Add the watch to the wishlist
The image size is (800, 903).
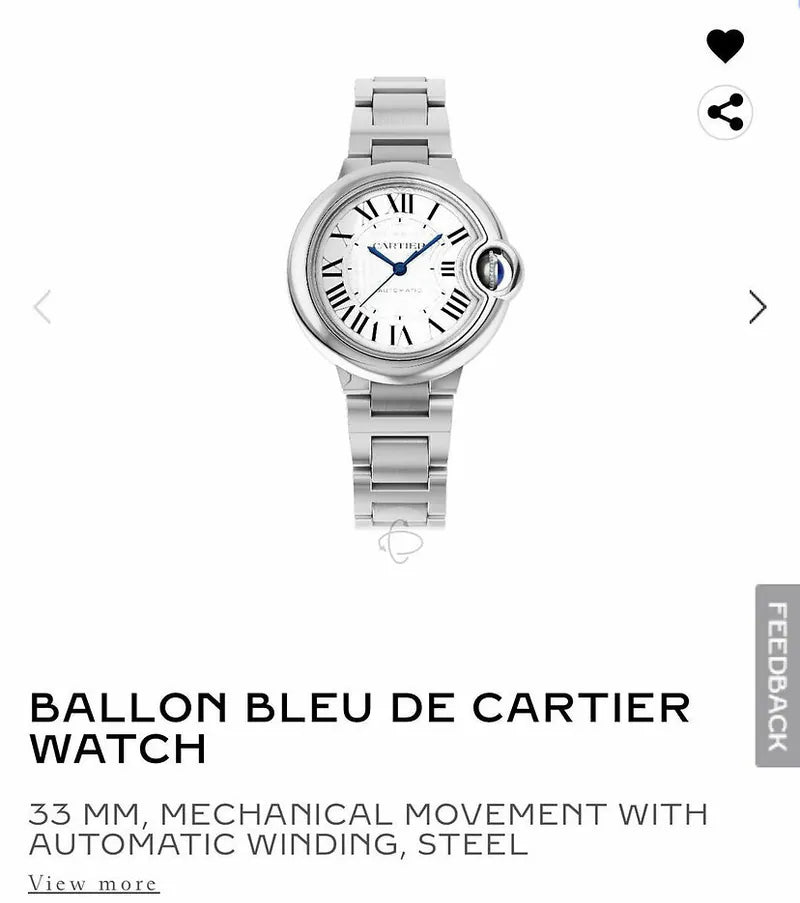(x=725, y=45)
